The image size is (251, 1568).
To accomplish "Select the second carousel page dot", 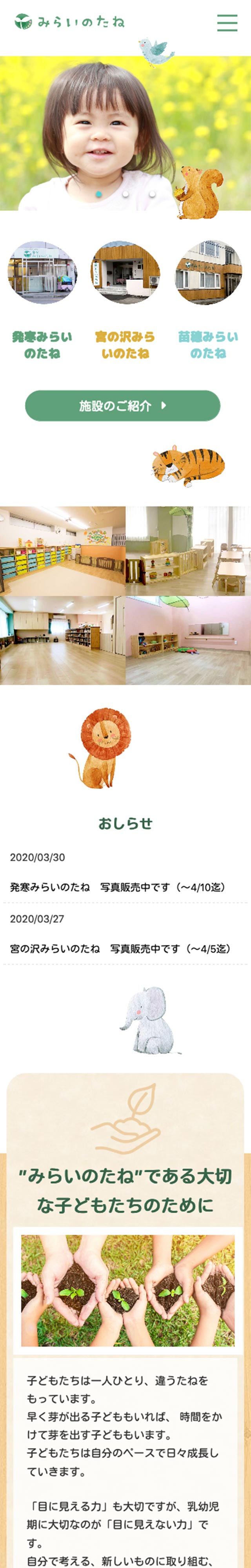I will [125, 194].
